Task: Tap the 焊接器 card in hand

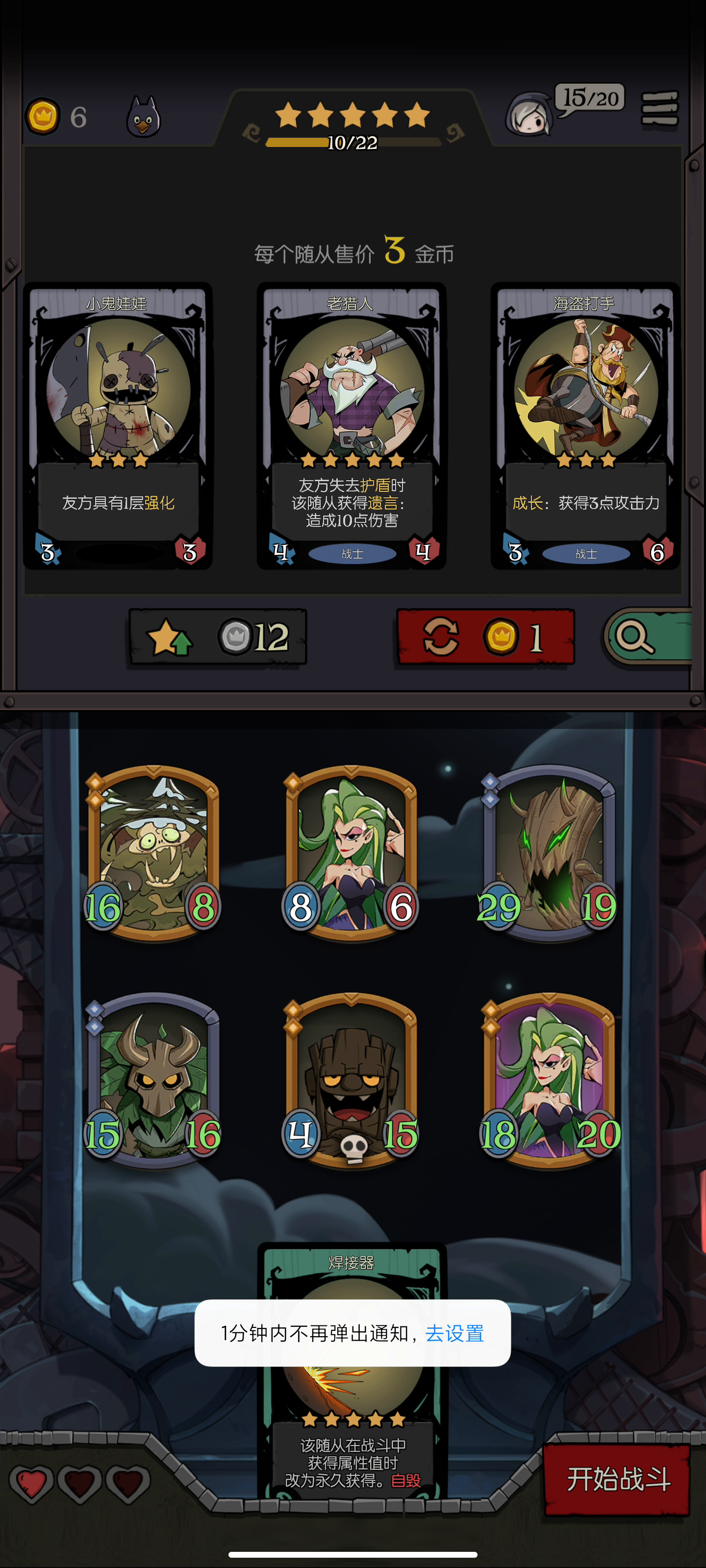Action: coord(352,1370)
